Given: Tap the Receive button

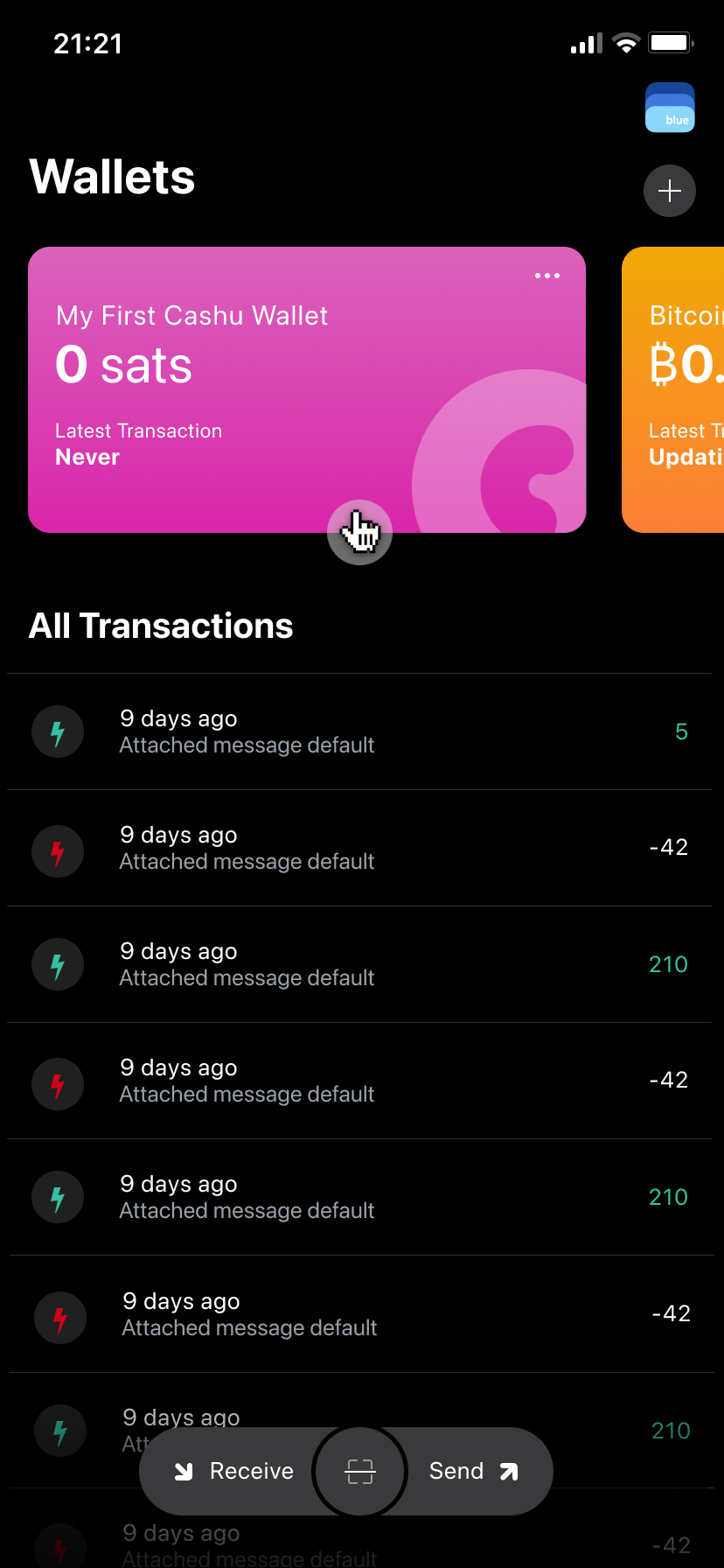Looking at the screenshot, I should tap(234, 1471).
